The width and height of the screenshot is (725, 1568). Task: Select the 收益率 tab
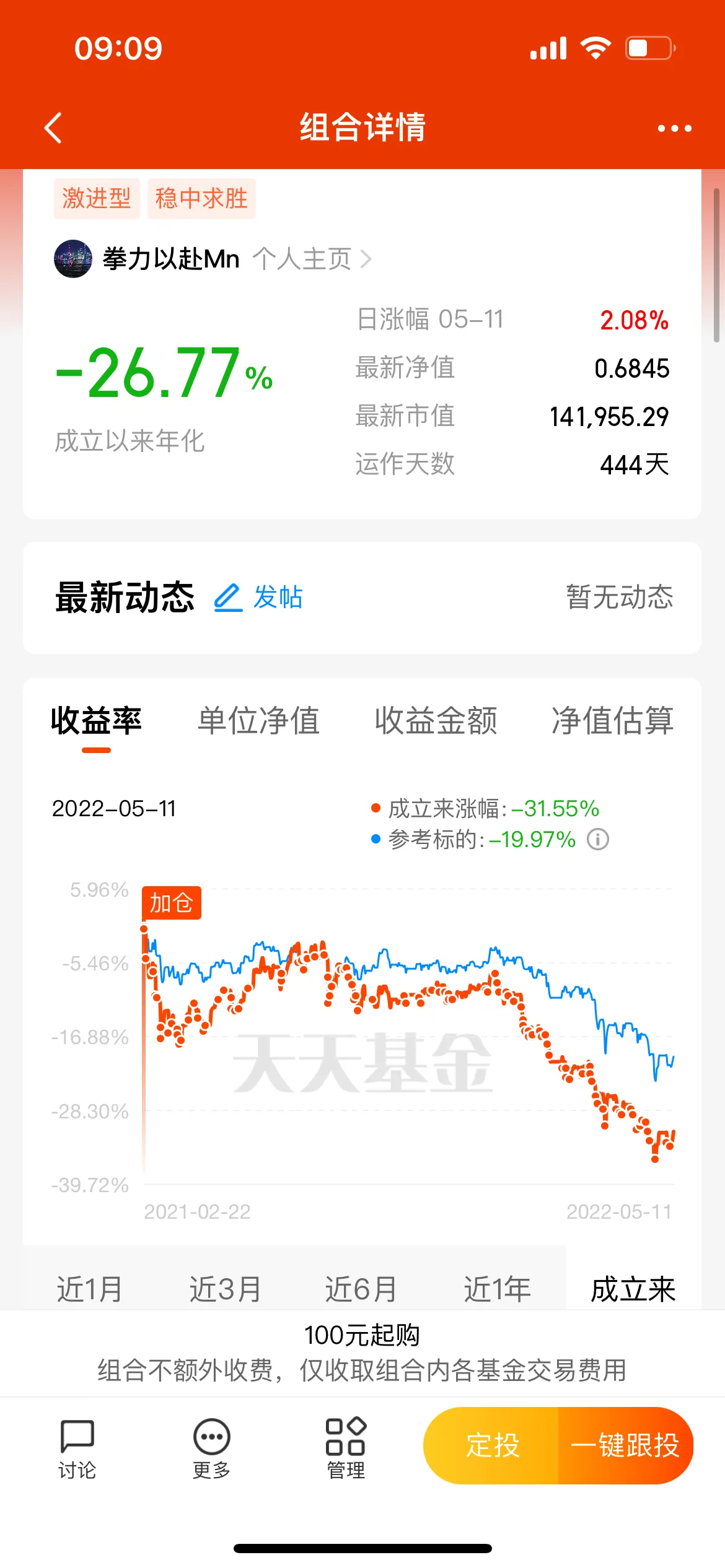click(x=96, y=721)
